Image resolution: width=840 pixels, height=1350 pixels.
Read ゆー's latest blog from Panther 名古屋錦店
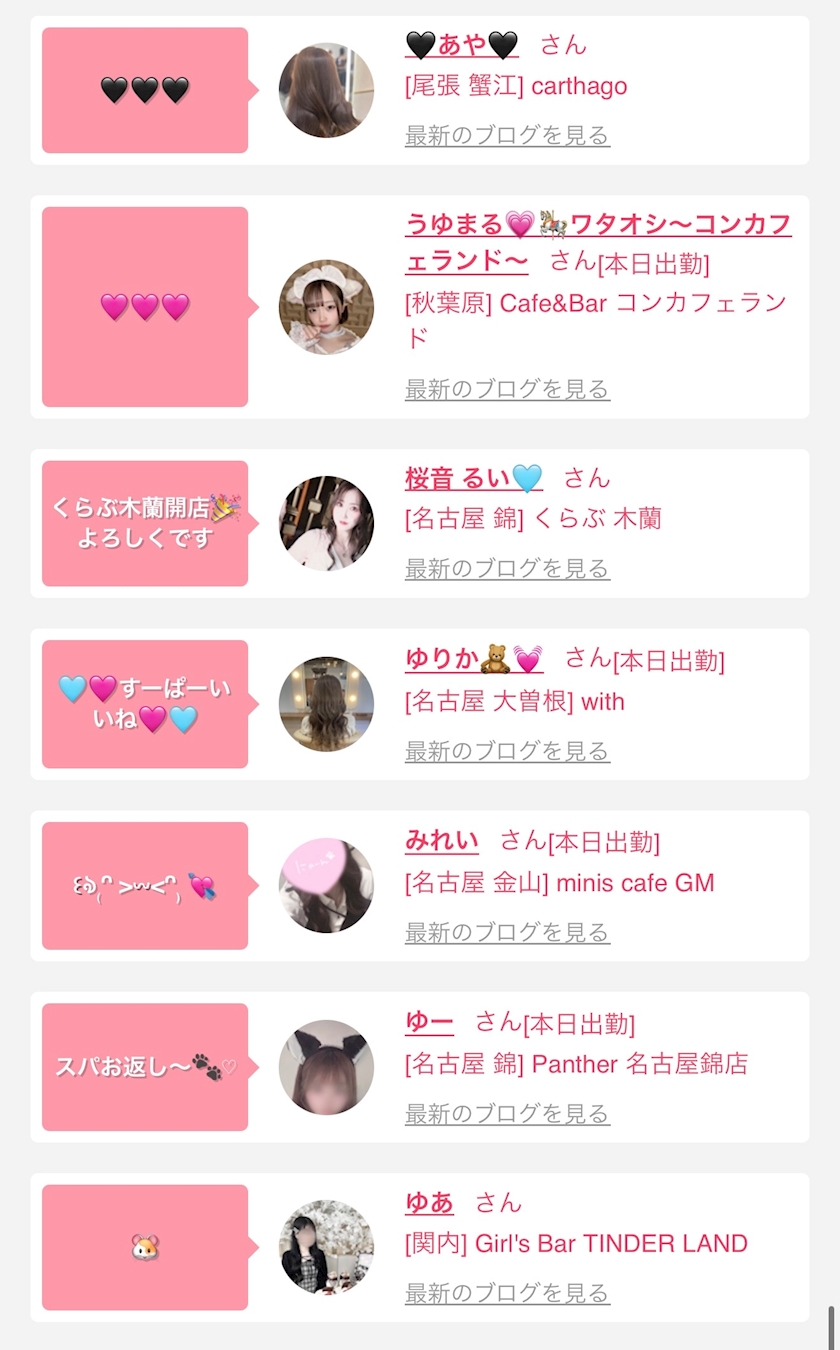[x=507, y=1113]
